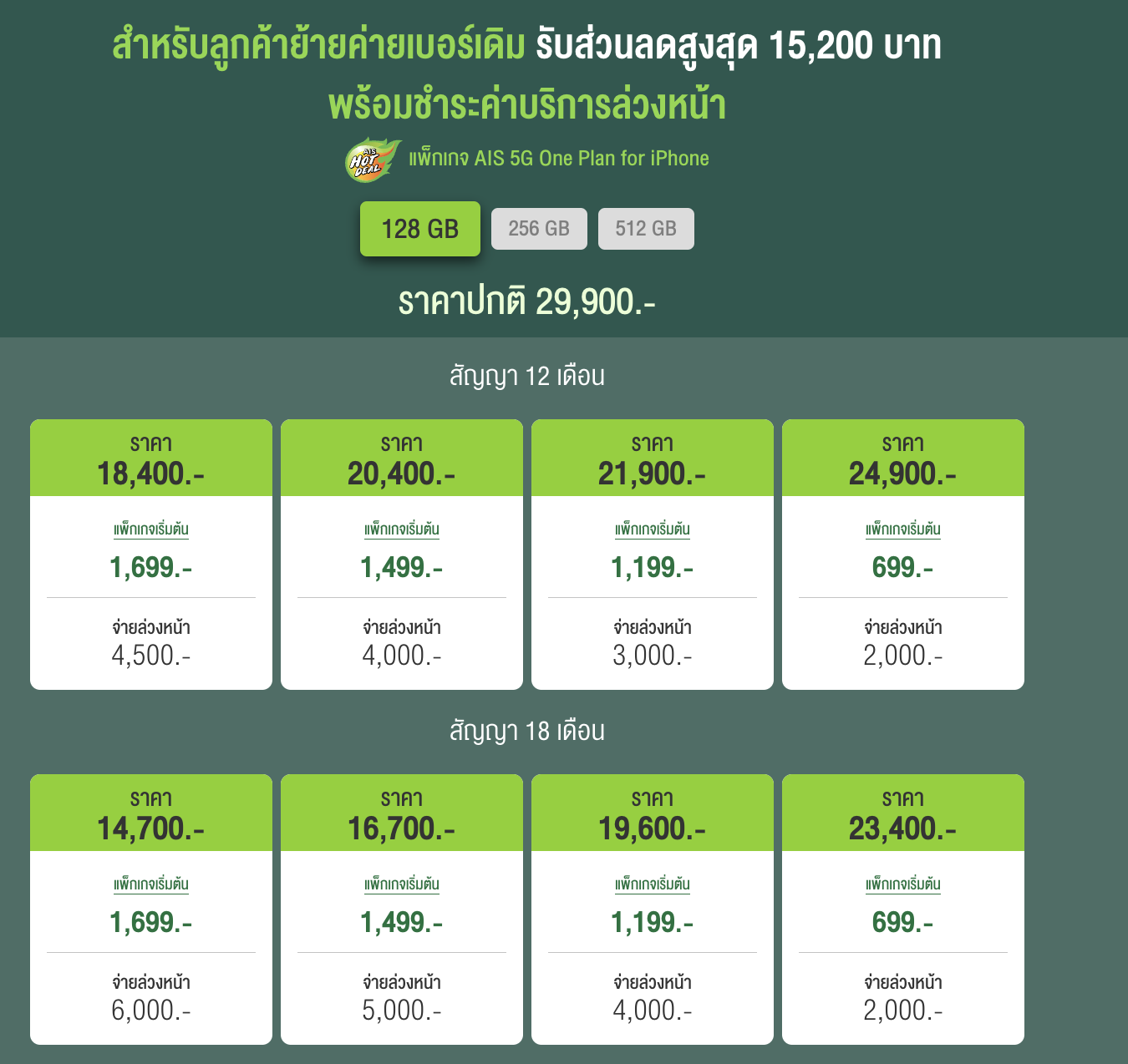This screenshot has width=1128, height=1064.
Task: Open แพ็กเกจเริ่มต้น link on 18,400.- card
Action: click(x=151, y=529)
